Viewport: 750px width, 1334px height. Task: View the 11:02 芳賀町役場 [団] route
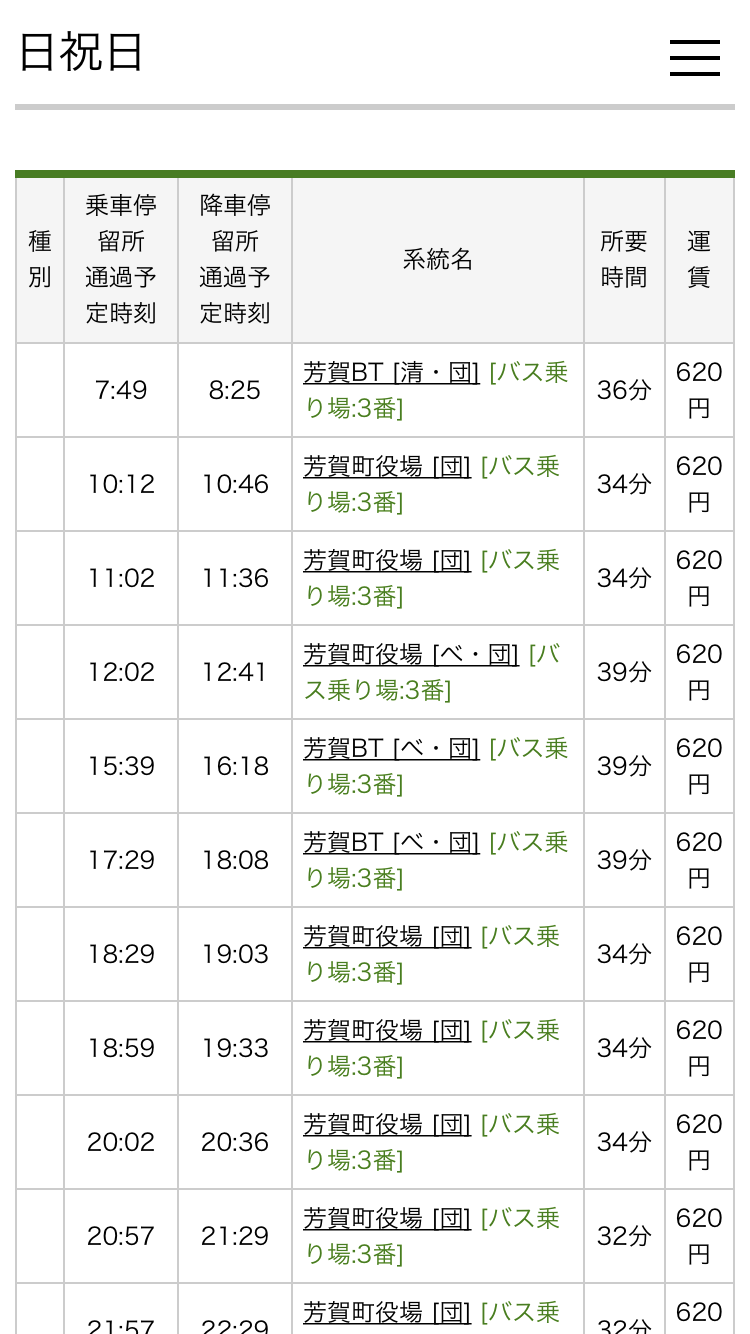pos(386,561)
